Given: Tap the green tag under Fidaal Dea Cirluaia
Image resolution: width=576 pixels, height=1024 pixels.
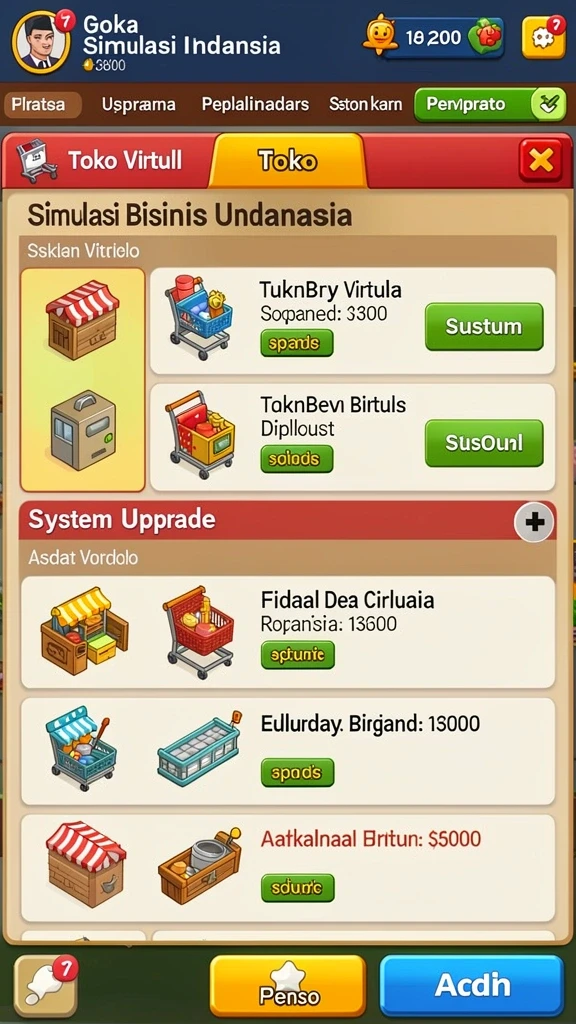Looking at the screenshot, I should click(298, 654).
